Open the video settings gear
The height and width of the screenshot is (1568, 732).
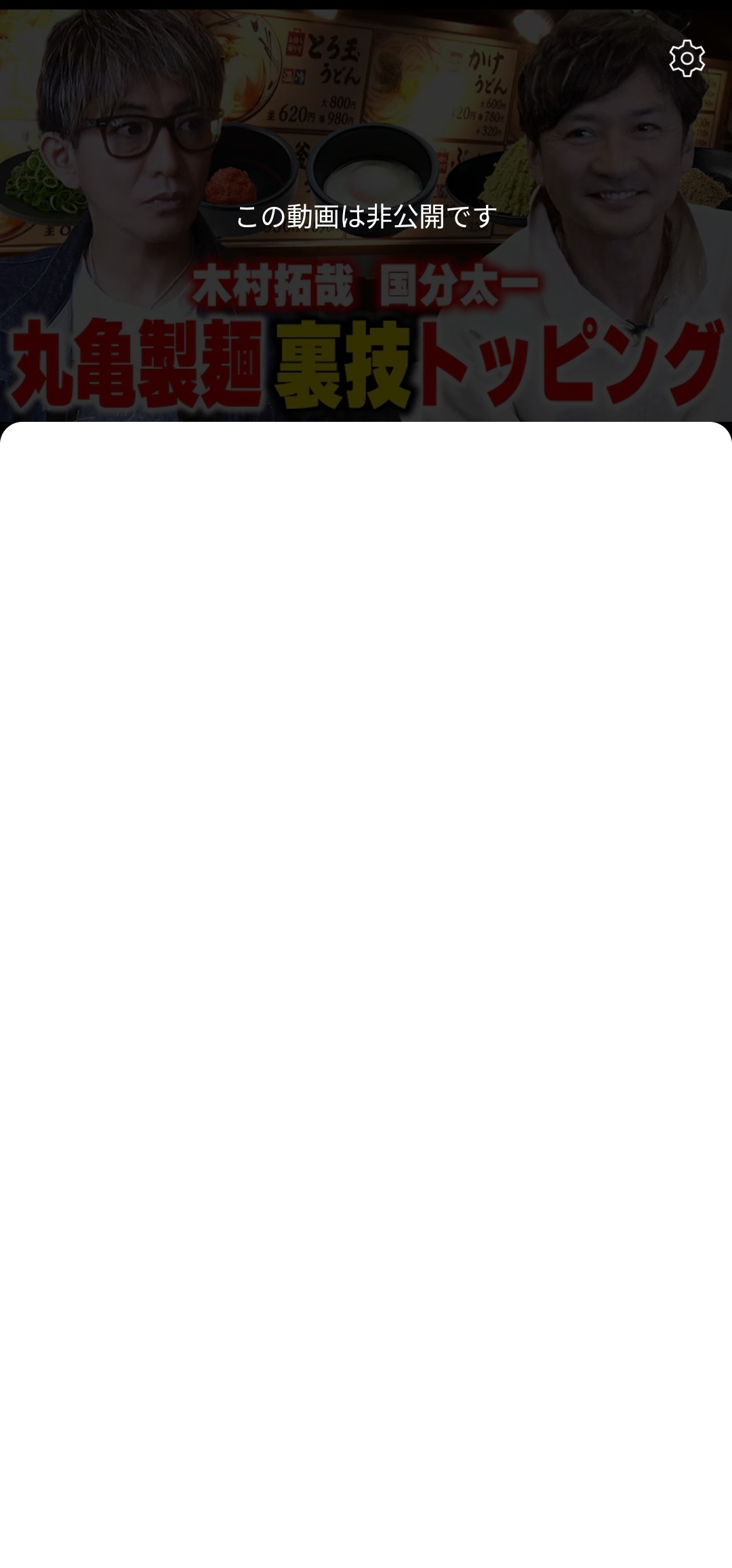pos(687,59)
